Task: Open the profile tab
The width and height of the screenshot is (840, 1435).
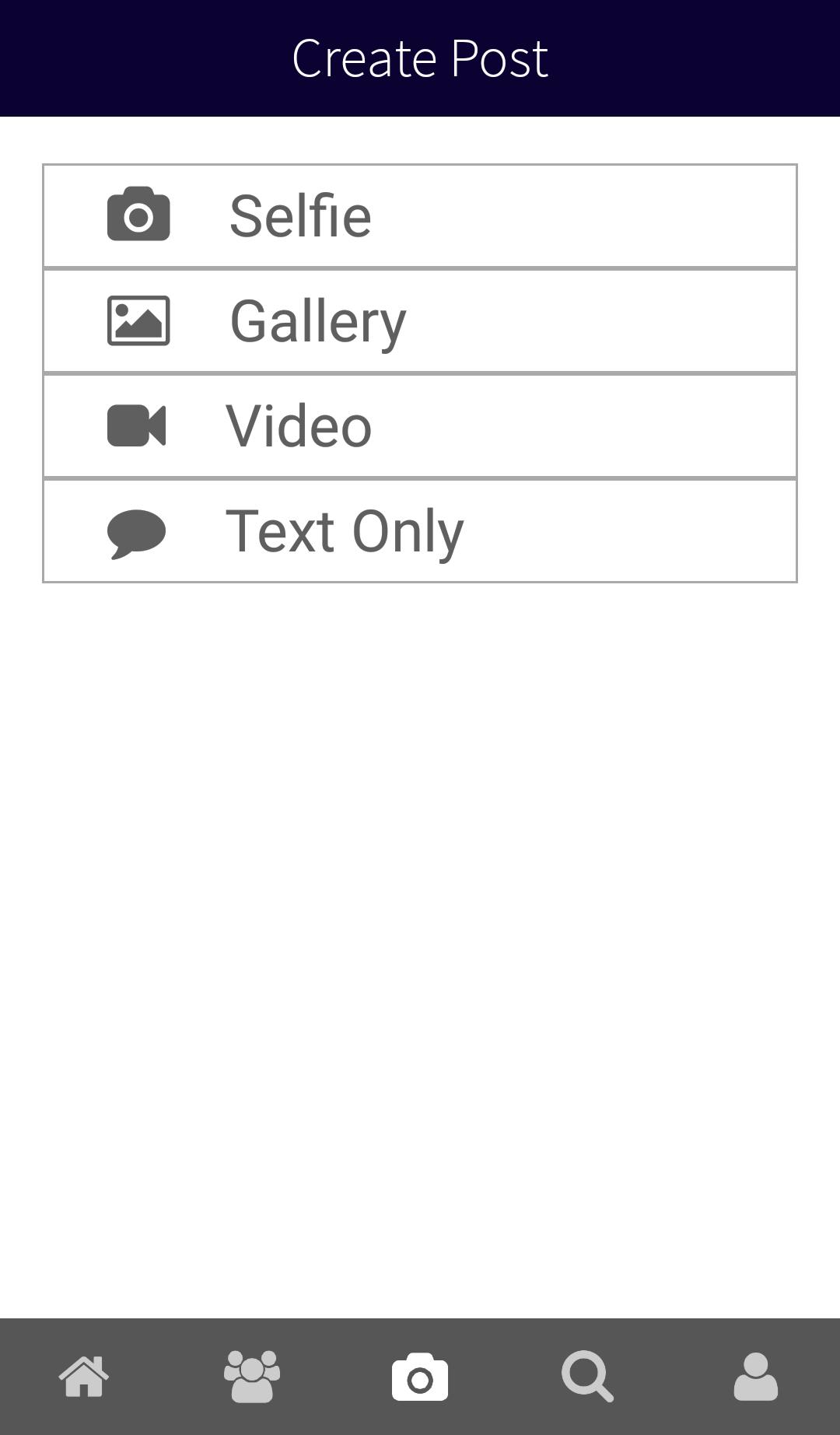Action: 756,1377
